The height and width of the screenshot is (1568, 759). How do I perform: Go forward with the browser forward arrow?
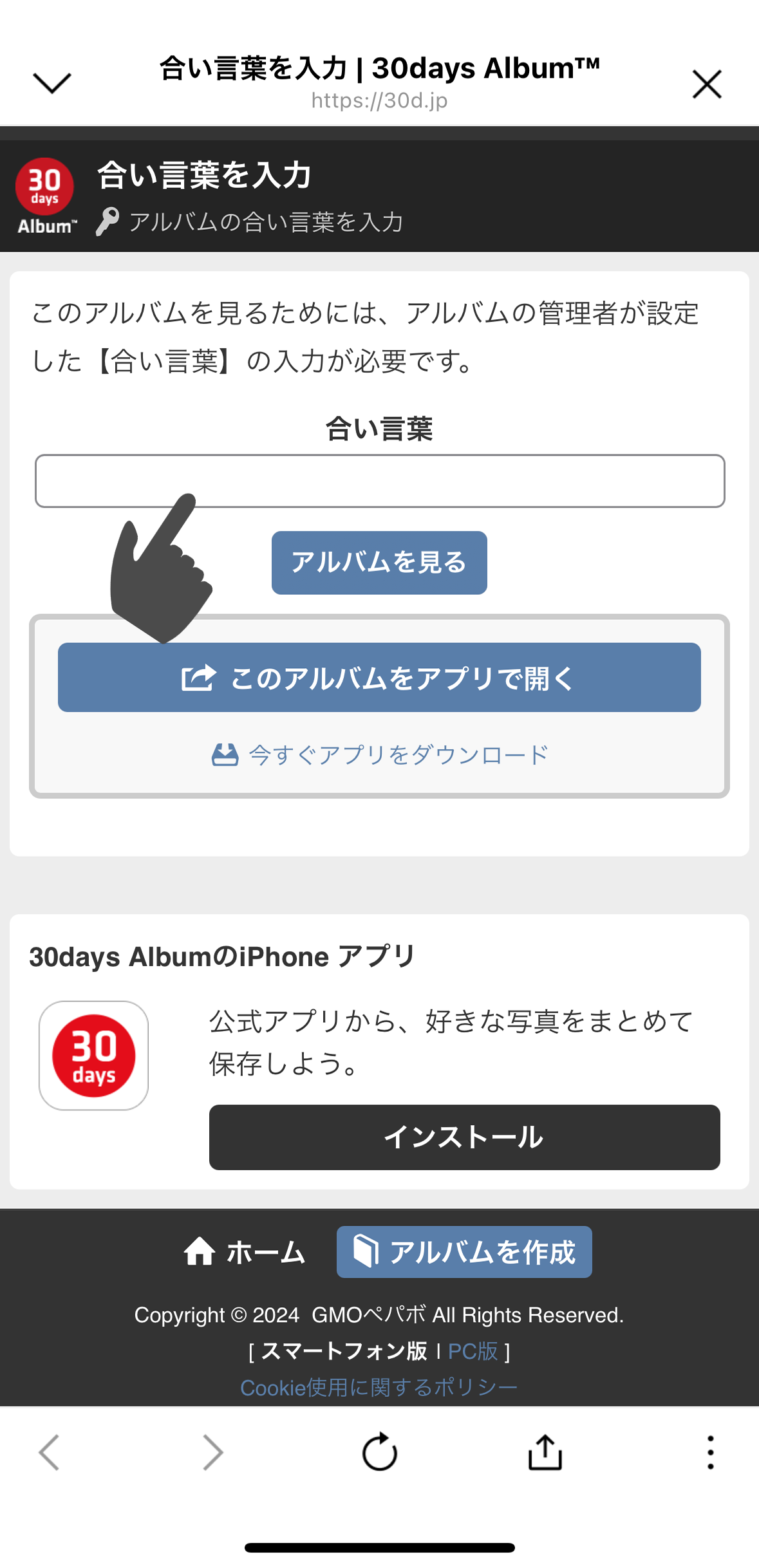(212, 1453)
